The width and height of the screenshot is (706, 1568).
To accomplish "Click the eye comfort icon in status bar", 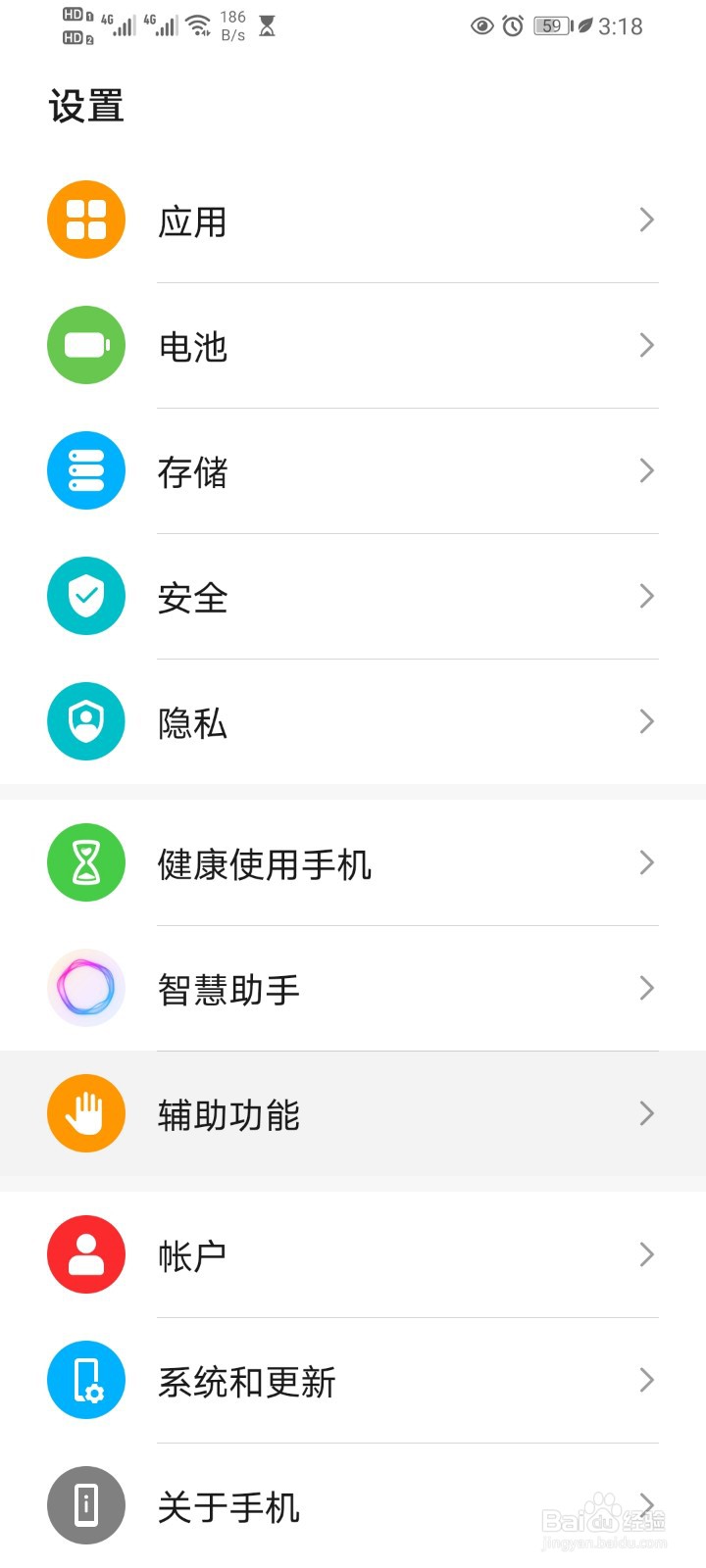I will [481, 26].
